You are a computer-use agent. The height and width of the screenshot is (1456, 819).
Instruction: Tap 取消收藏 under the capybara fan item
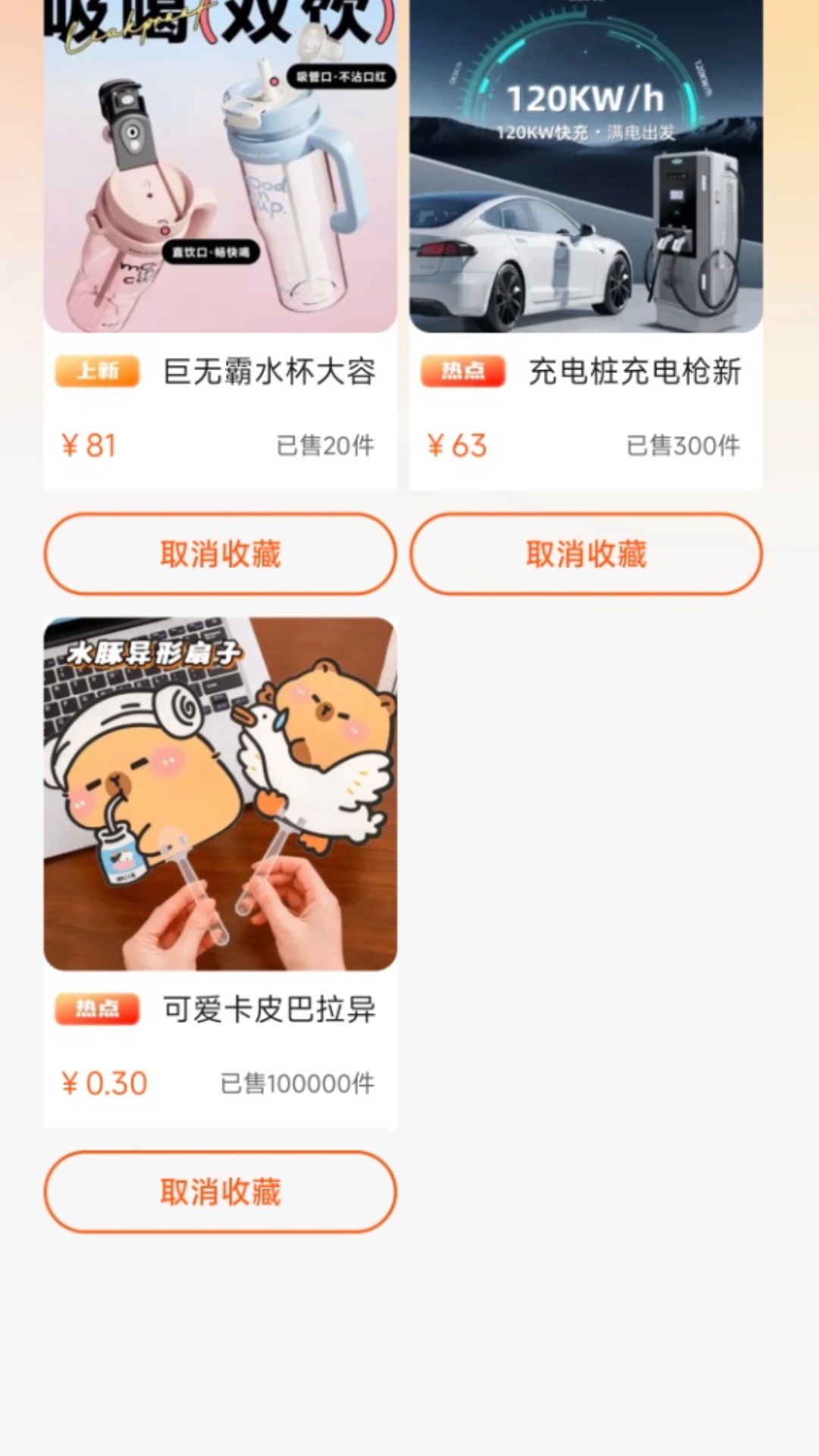(x=220, y=1191)
